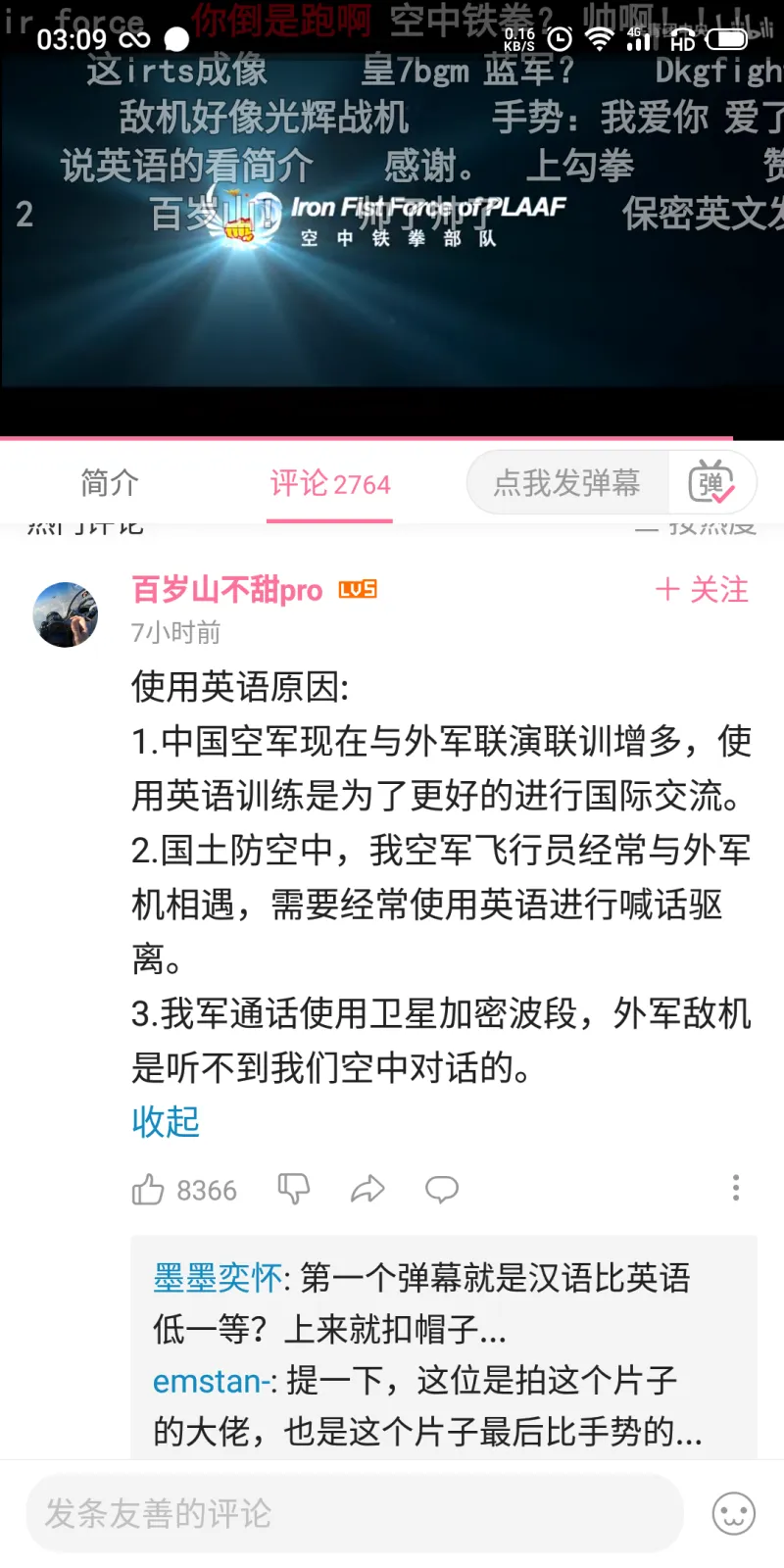Tap 点我发弹幕 to write a danmaku
The image size is (784, 1568).
click(566, 482)
